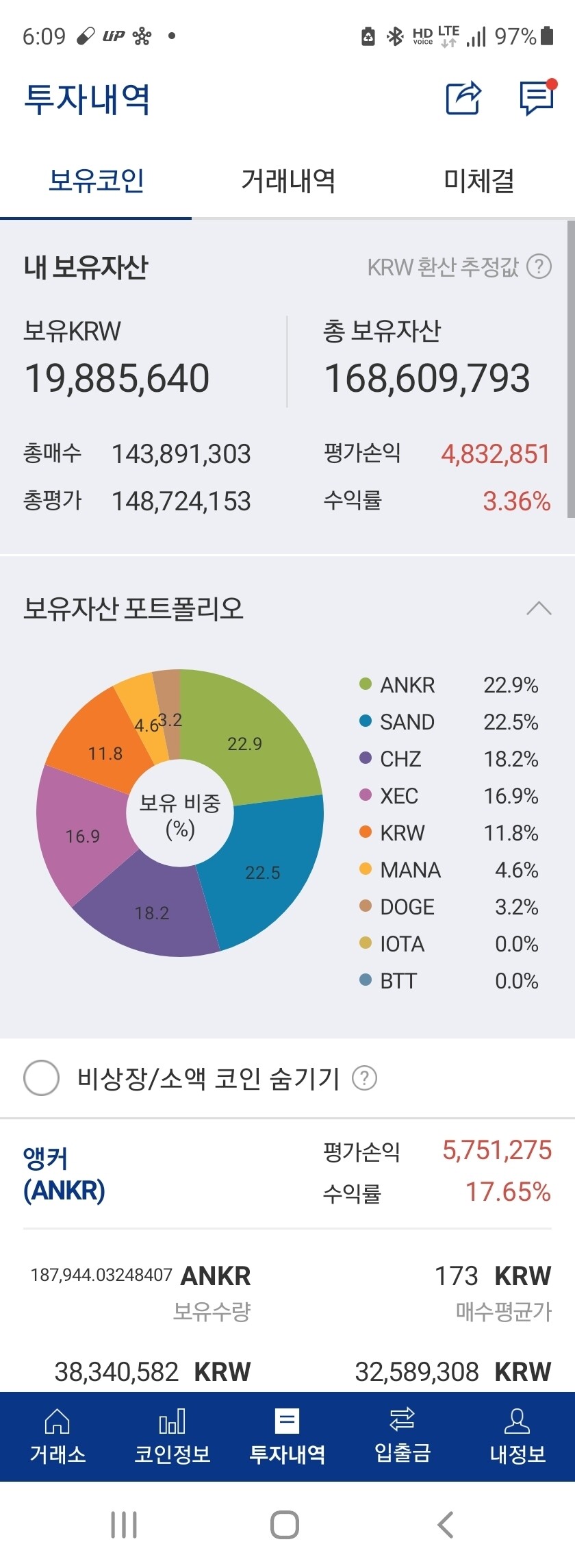Open the chat icon with red notification dot

[x=536, y=99]
